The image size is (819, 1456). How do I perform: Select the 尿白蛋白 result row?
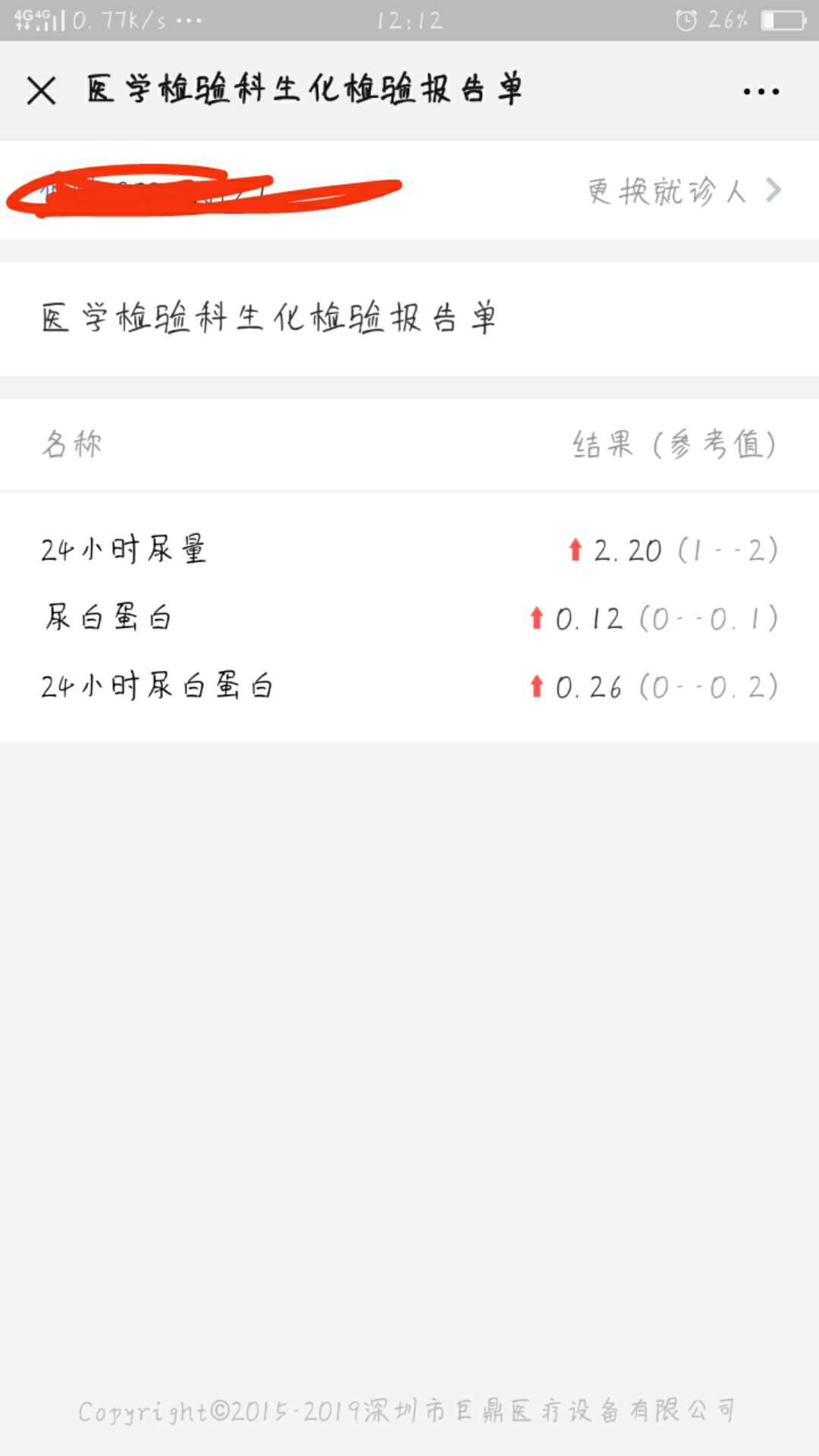pyautogui.click(x=409, y=618)
